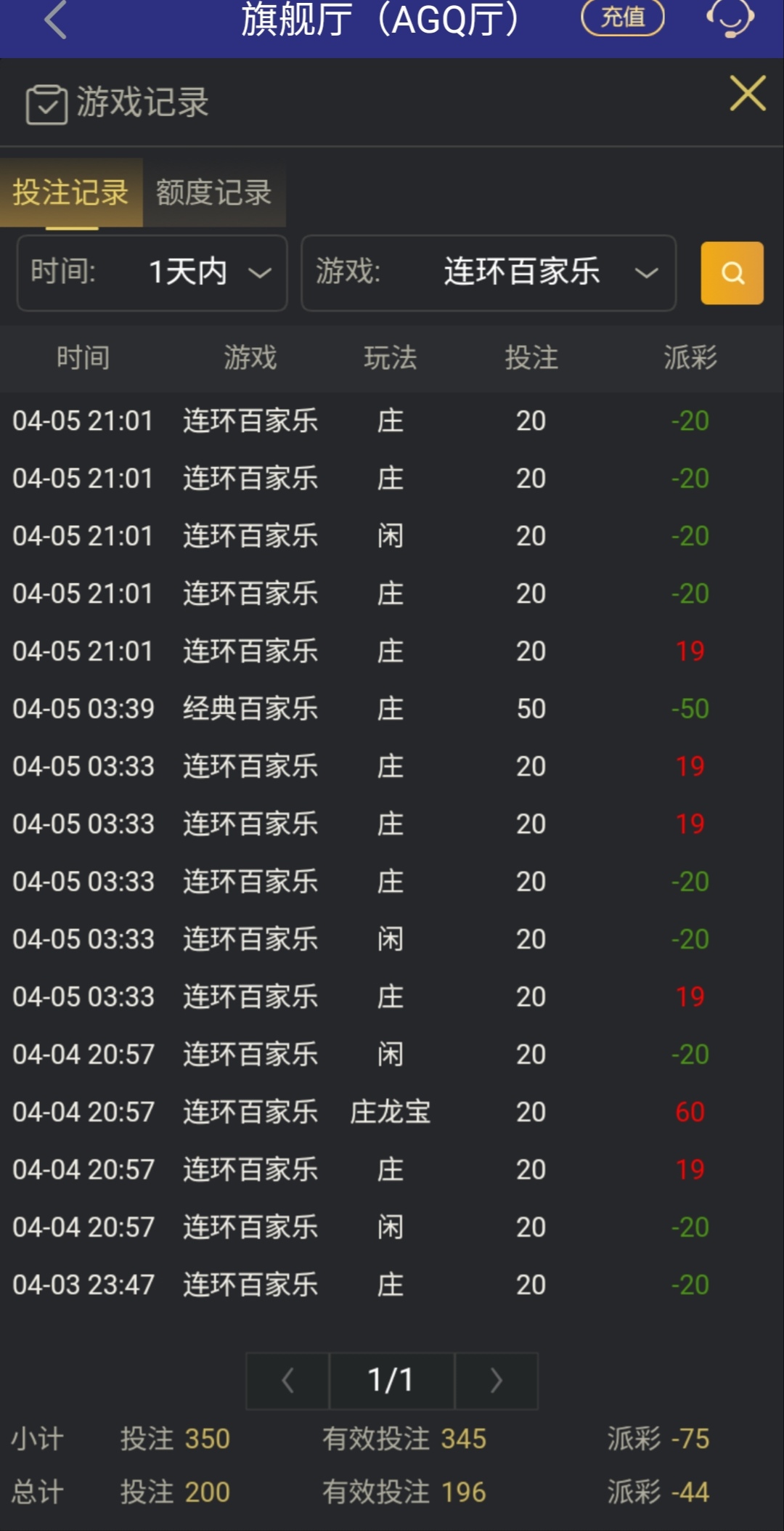Screen dimensions: 784x1531
Task: Go to the next page arrow
Action: pyautogui.click(x=496, y=1381)
